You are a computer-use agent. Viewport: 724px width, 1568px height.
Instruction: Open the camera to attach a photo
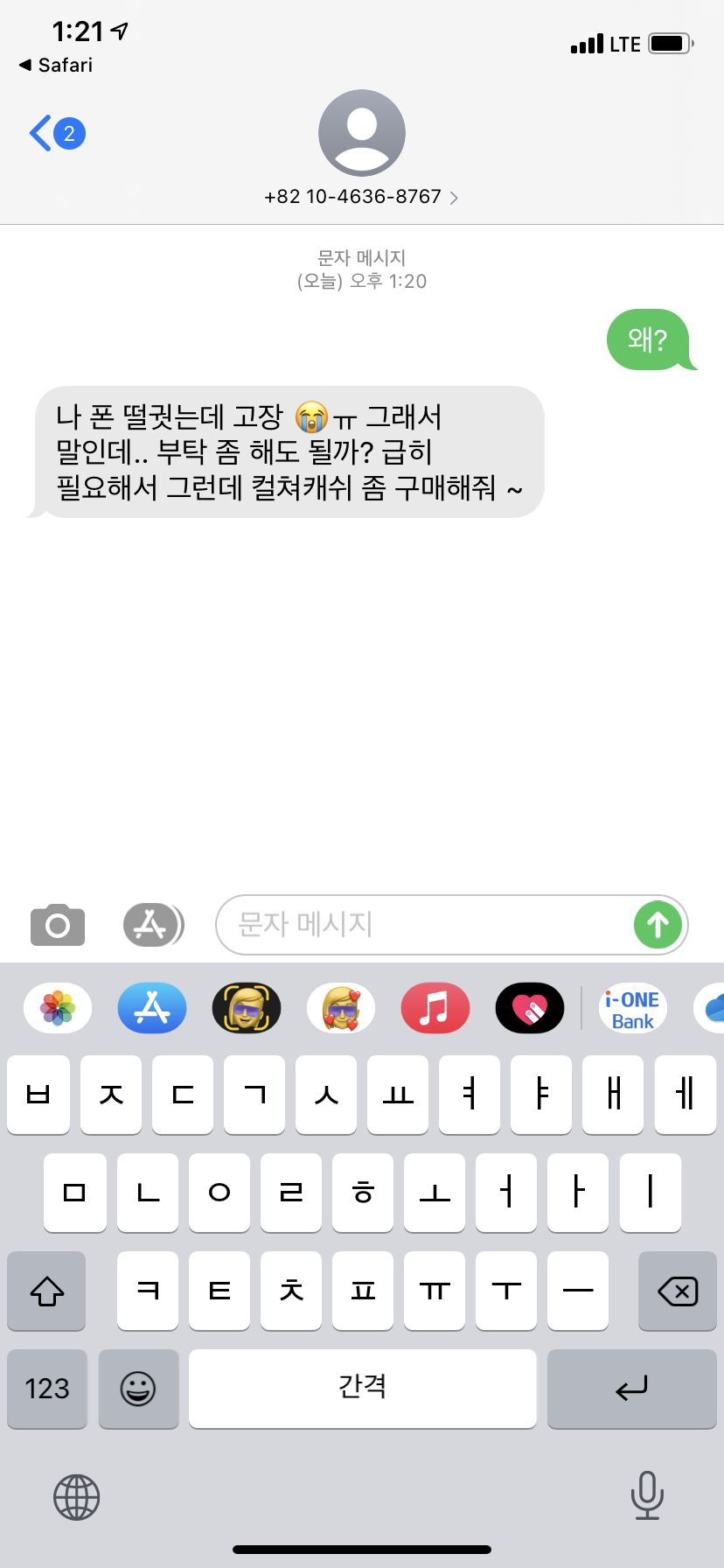coord(58,925)
